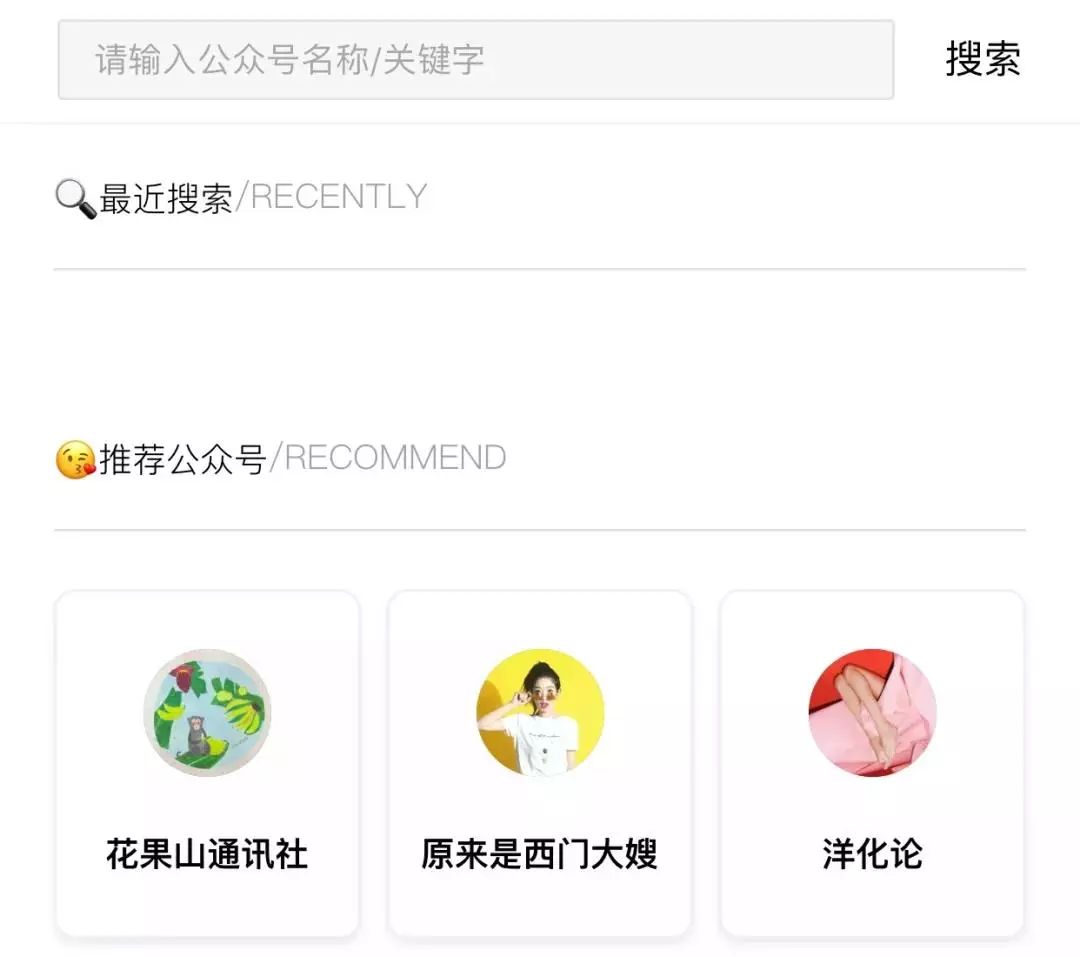Image resolution: width=1080 pixels, height=957 pixels.
Task: Open the 原来是西门大嫂 card
Action: click(x=540, y=765)
